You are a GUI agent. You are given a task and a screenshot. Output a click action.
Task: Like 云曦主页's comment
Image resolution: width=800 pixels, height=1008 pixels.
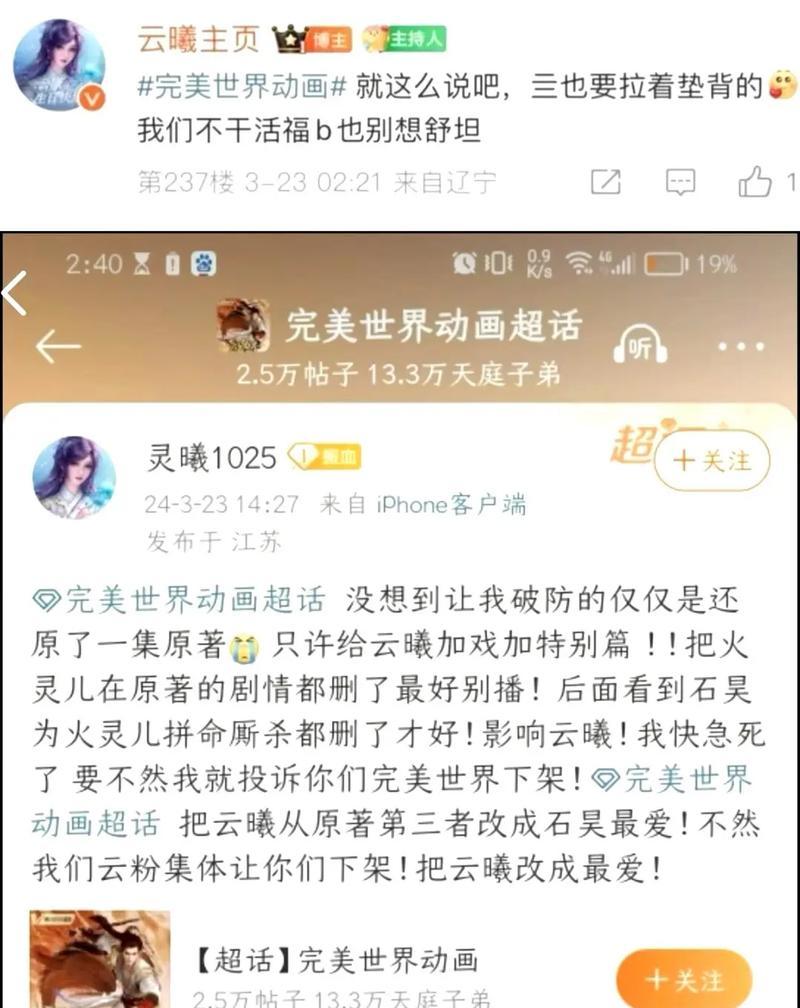756,182
